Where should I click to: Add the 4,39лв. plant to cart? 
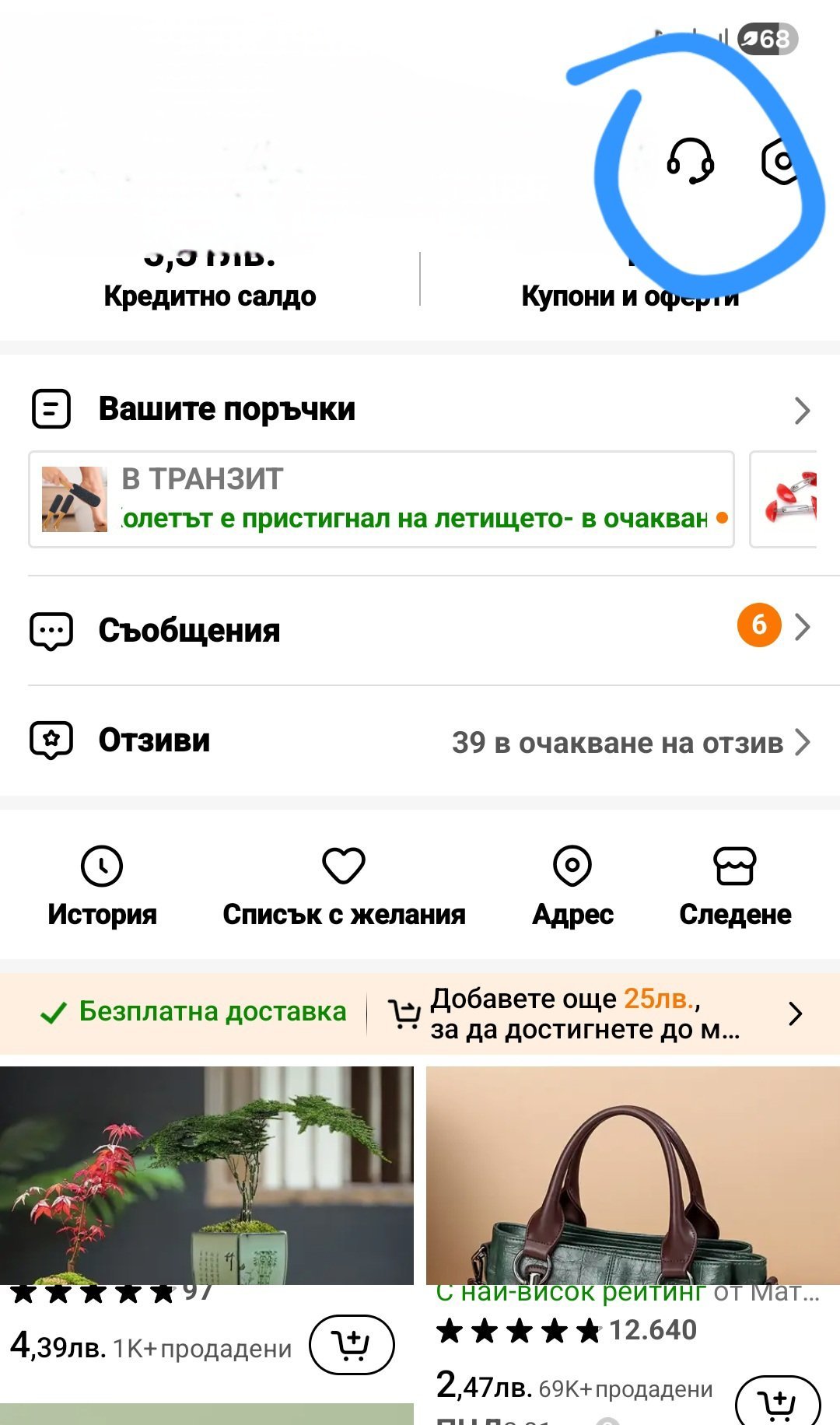352,1343
